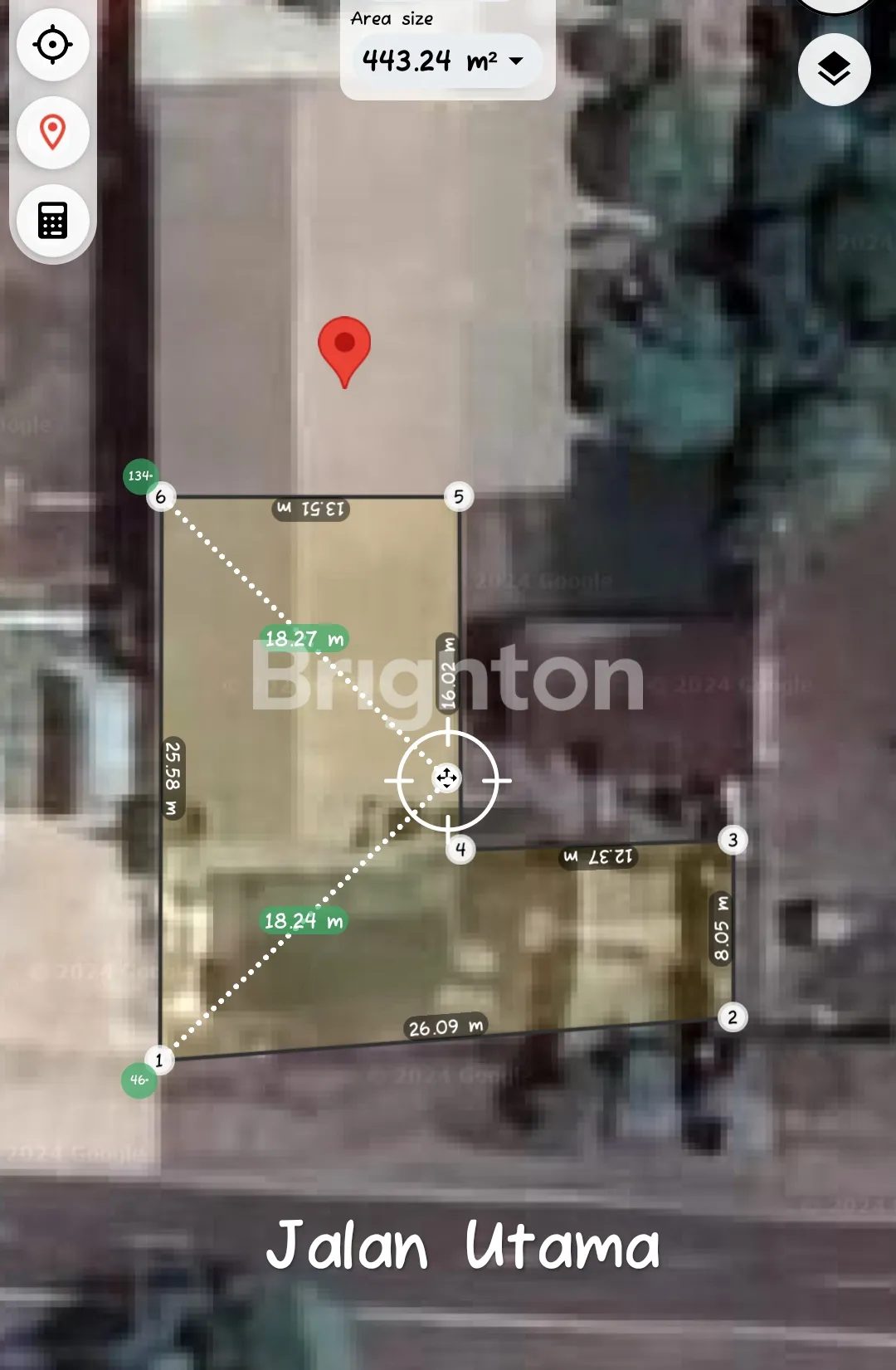Select vertex point 3 of the polygon
This screenshot has width=896, height=1370.
(x=733, y=840)
